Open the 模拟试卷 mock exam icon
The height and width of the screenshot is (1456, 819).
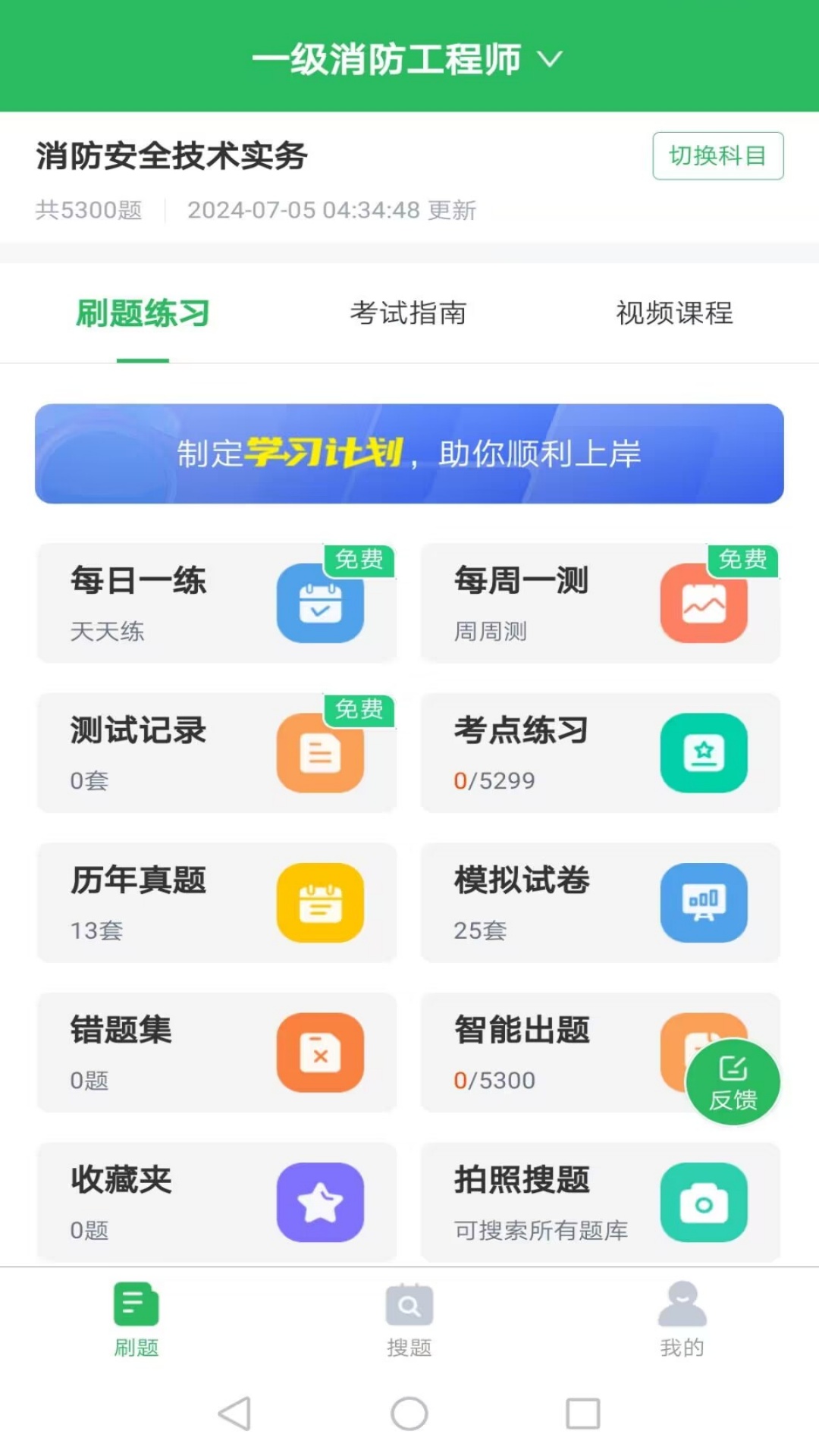704,902
